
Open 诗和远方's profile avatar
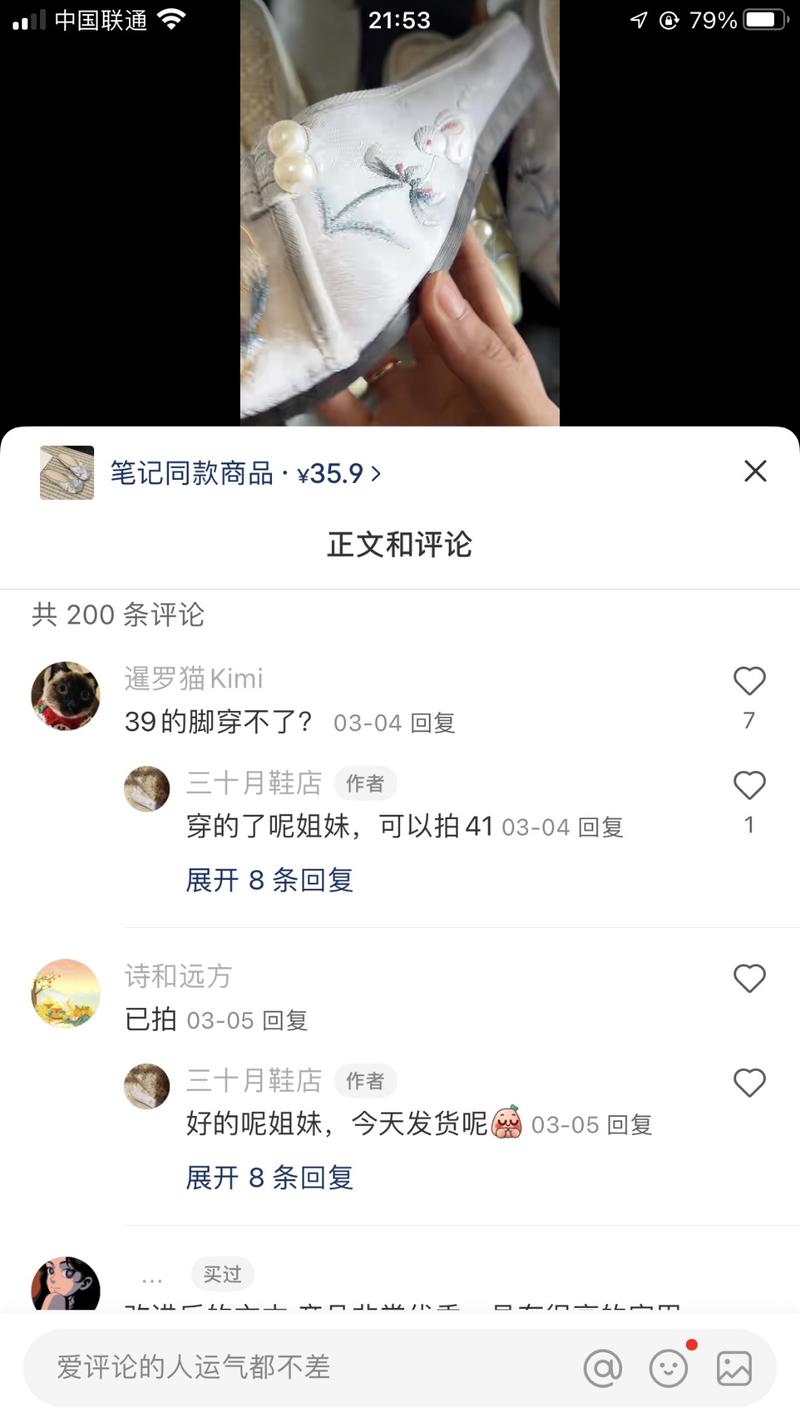tap(65, 993)
